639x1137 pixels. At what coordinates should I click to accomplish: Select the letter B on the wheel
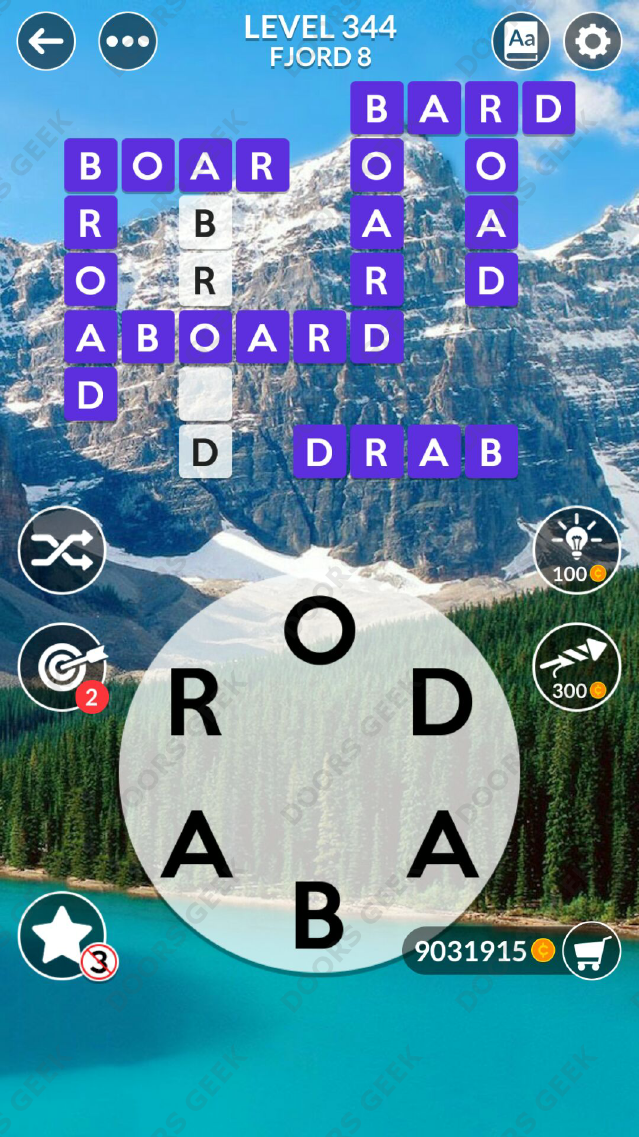[x=319, y=917]
